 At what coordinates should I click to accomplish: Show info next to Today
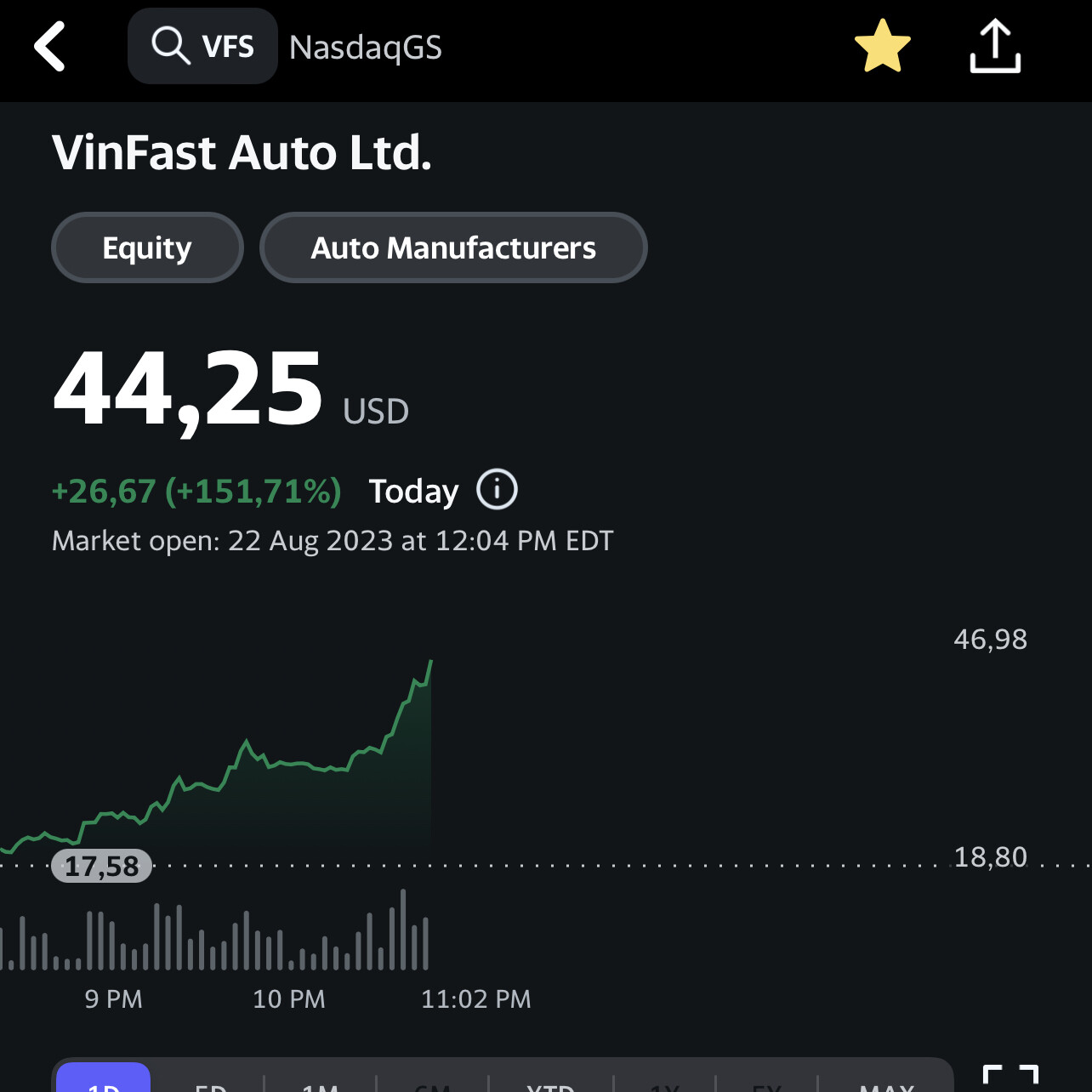coord(497,490)
